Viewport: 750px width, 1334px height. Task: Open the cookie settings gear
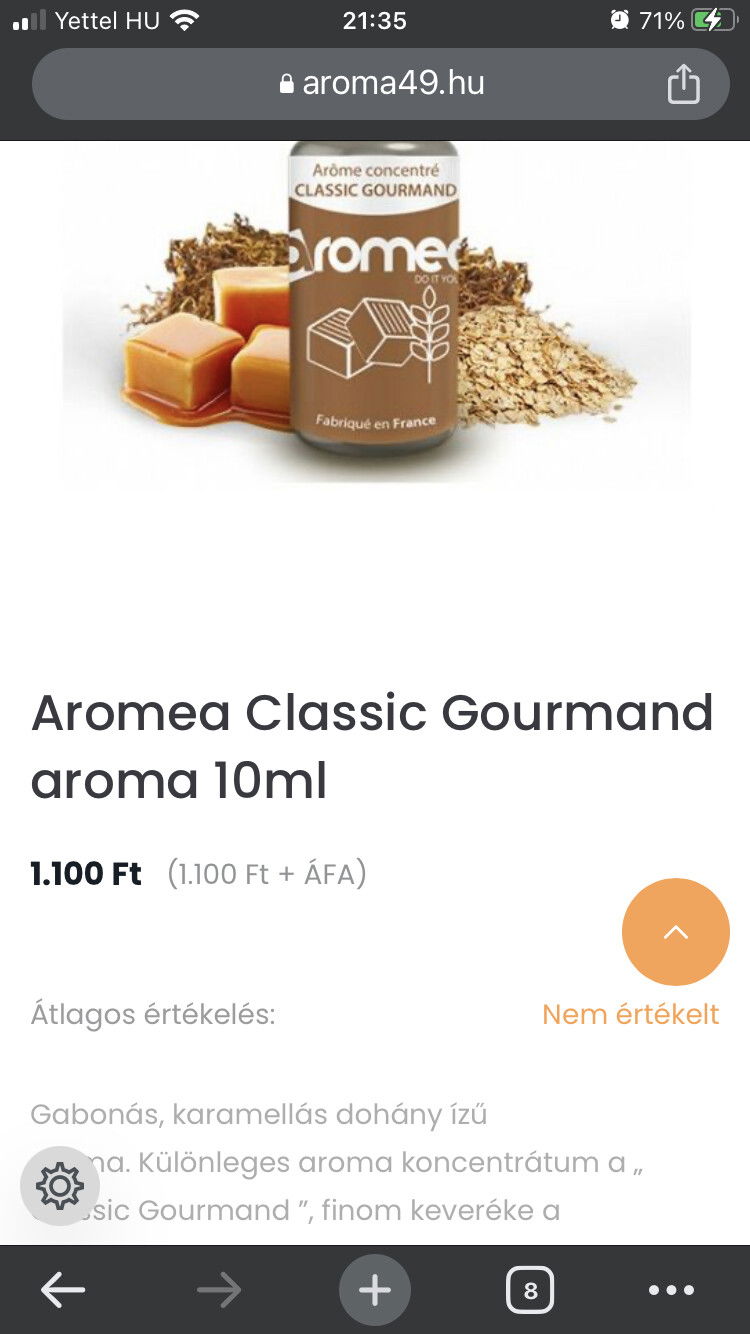[x=60, y=1186]
